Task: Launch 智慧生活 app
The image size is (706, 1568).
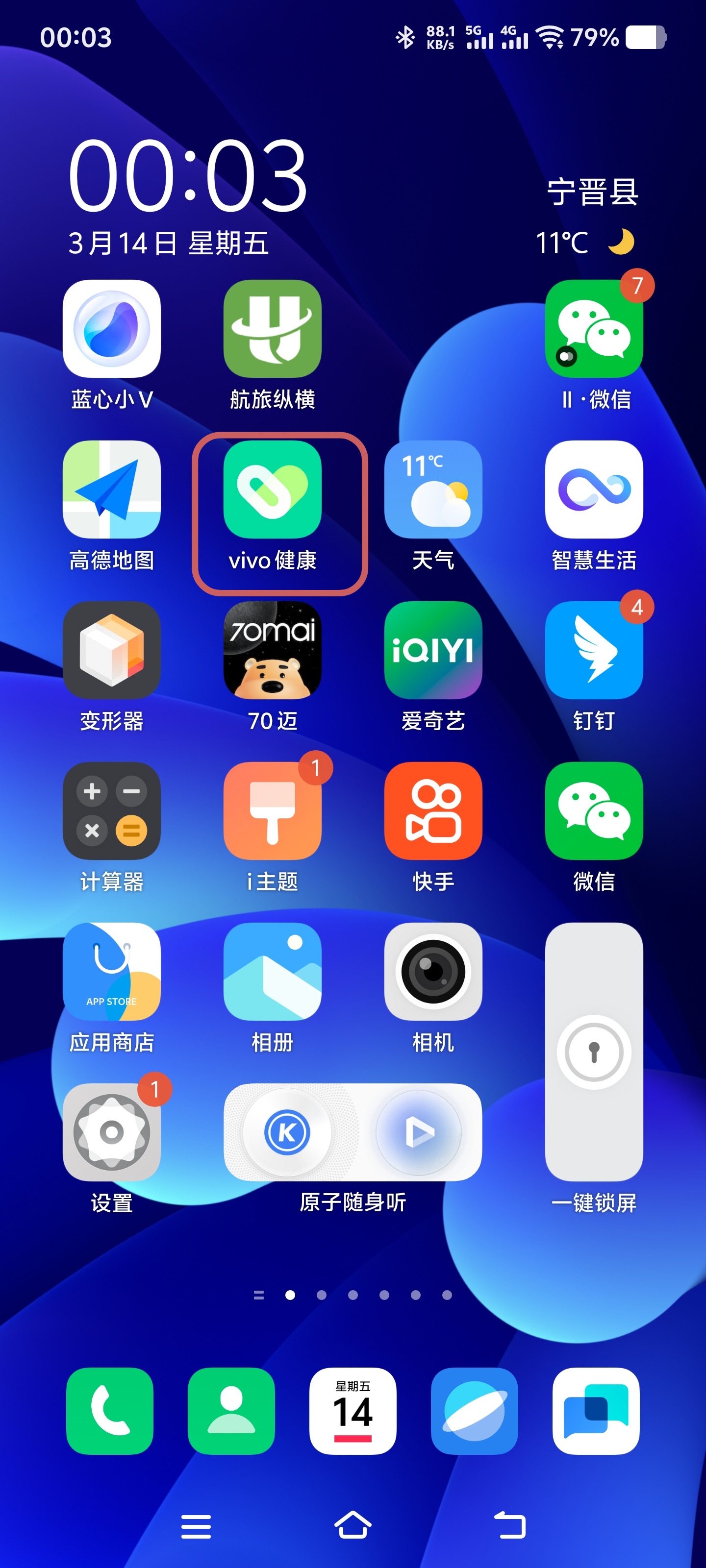Action: pyautogui.click(x=593, y=490)
